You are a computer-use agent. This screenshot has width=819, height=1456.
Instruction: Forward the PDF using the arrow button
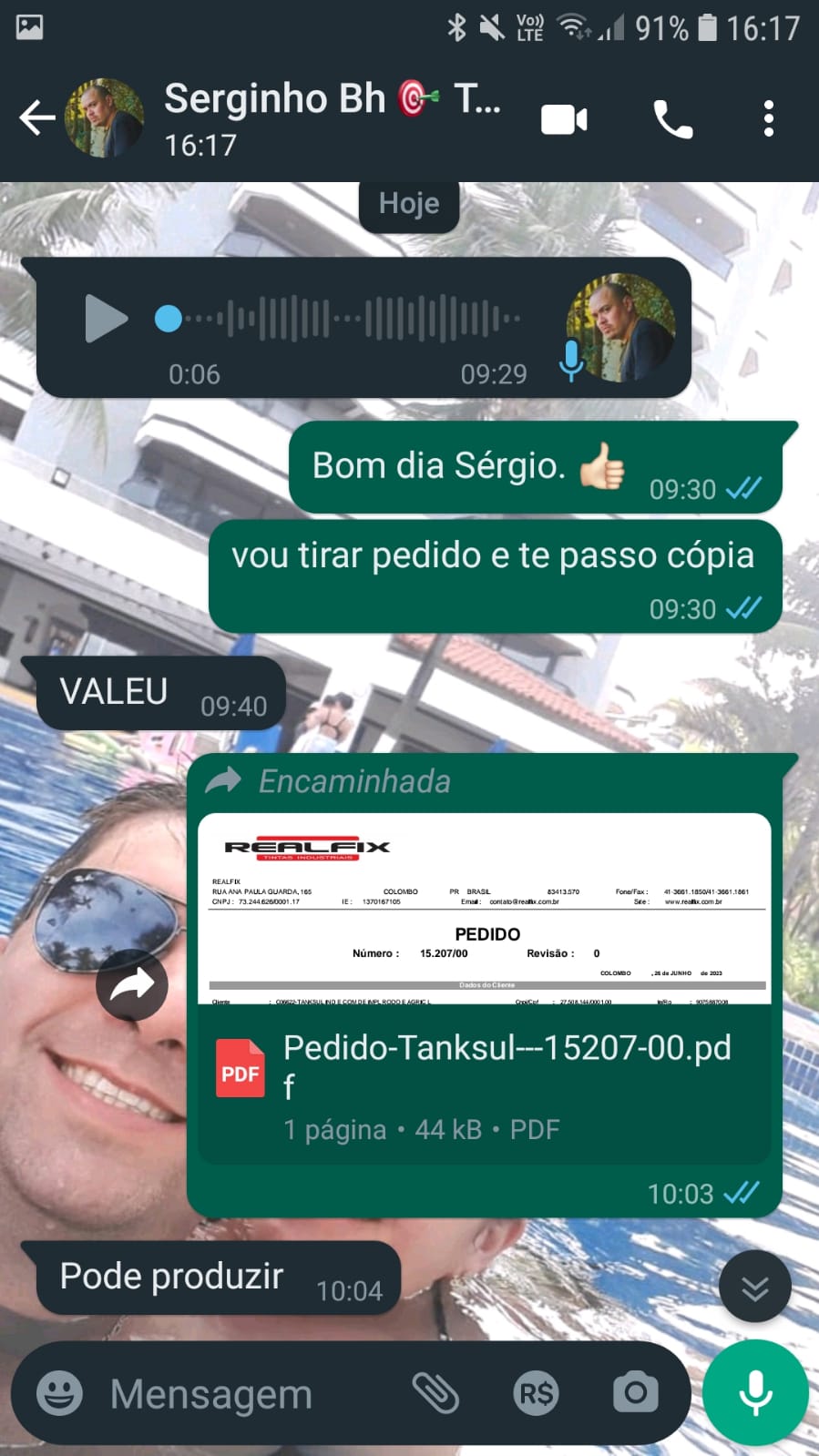pos(132,985)
